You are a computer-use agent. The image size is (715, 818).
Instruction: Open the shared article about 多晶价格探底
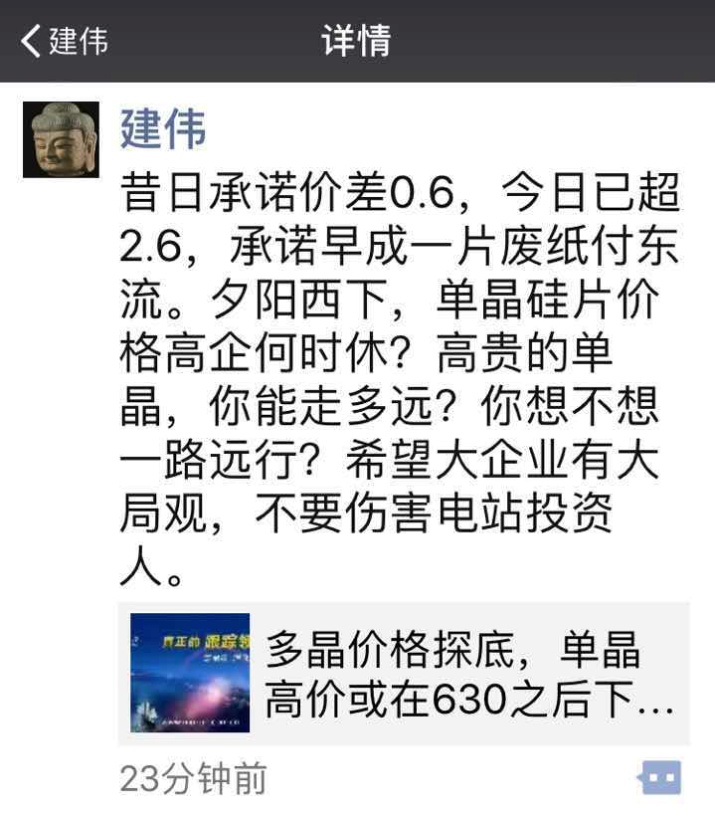[403, 673]
